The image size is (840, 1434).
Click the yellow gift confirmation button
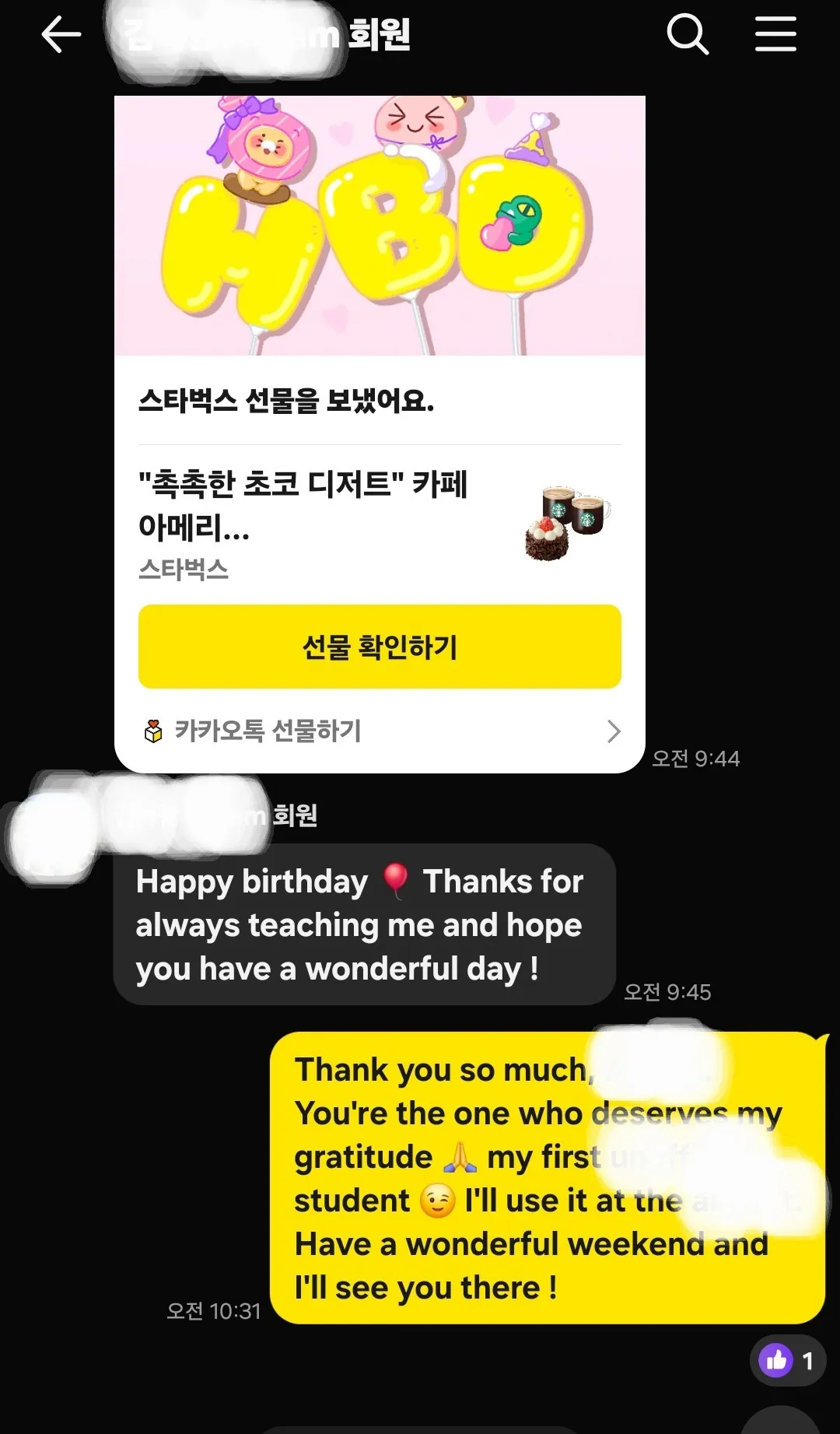(380, 647)
